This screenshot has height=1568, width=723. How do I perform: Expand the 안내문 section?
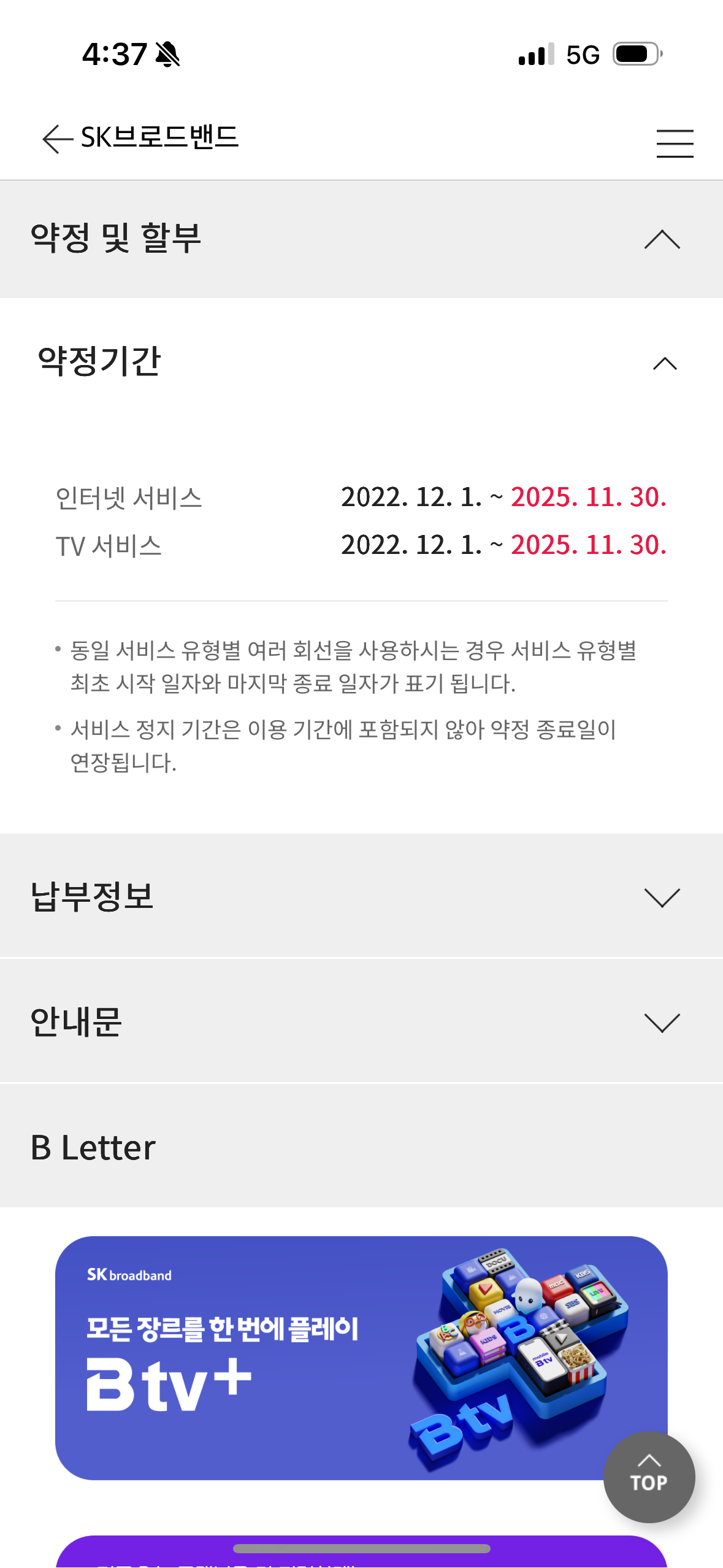point(662,1023)
